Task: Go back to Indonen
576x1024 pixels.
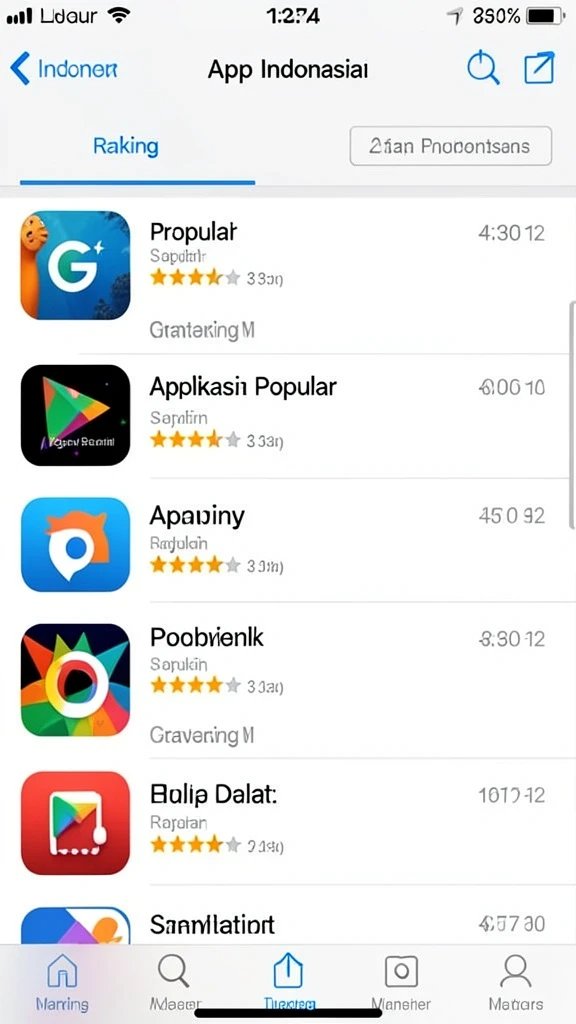Action: (63, 69)
